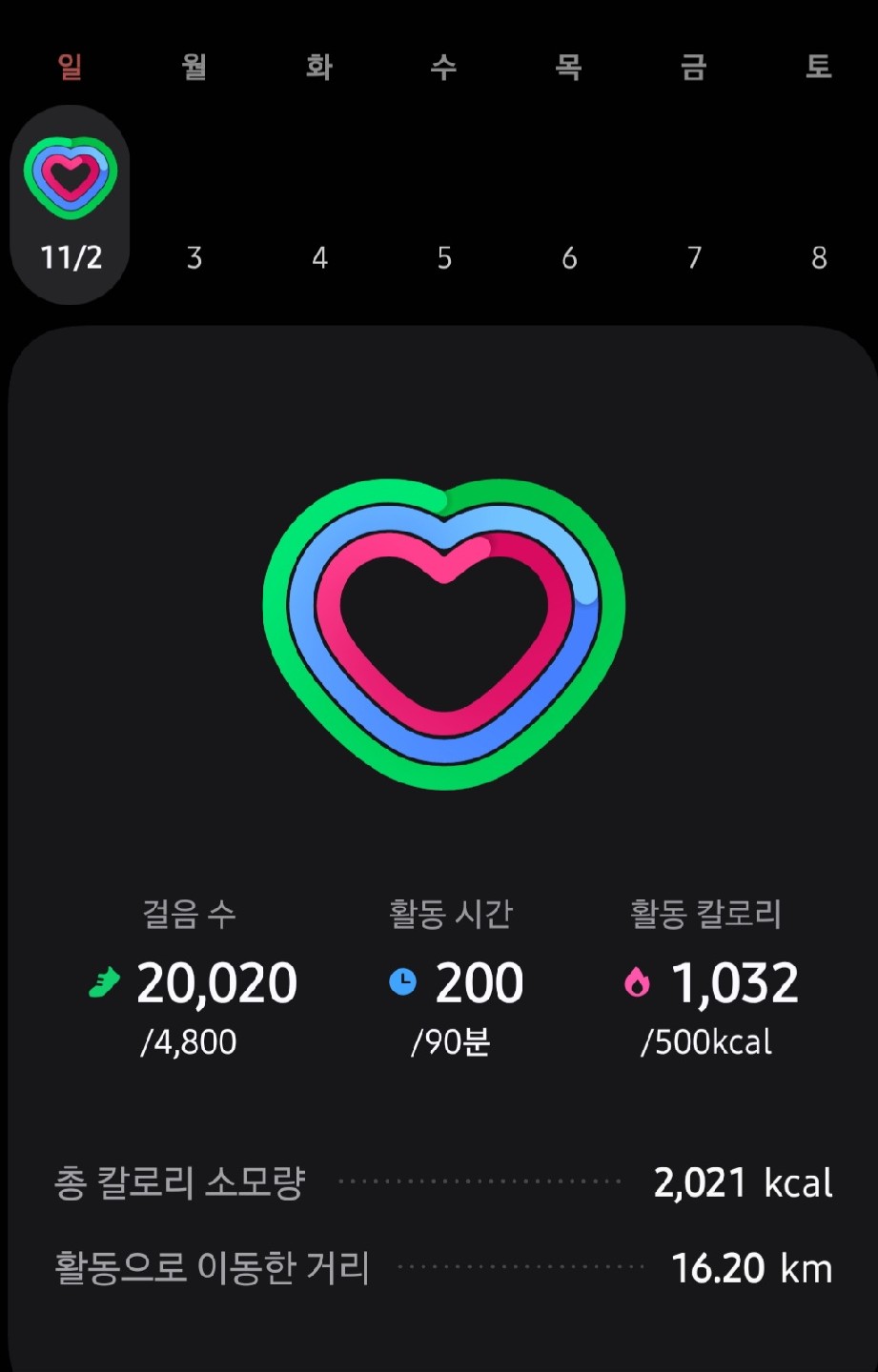Choose Friday the 7th

click(x=694, y=257)
